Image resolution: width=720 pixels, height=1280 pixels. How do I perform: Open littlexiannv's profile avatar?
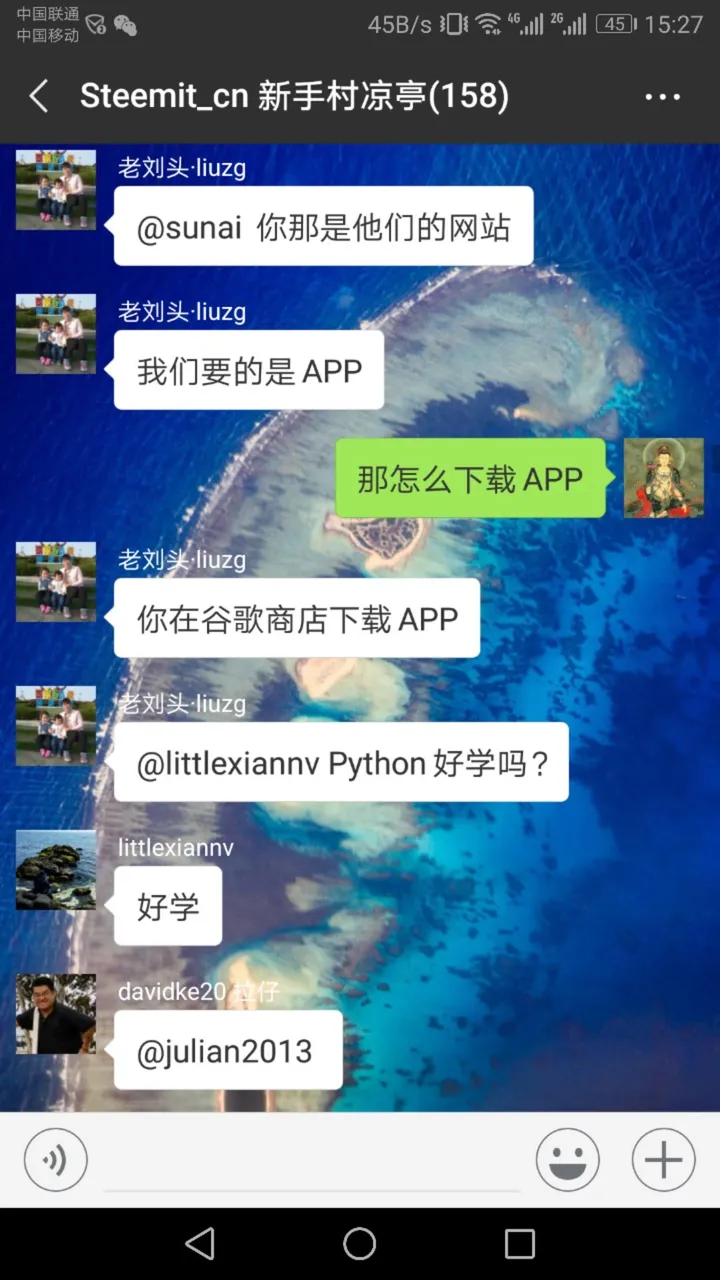pos(56,870)
